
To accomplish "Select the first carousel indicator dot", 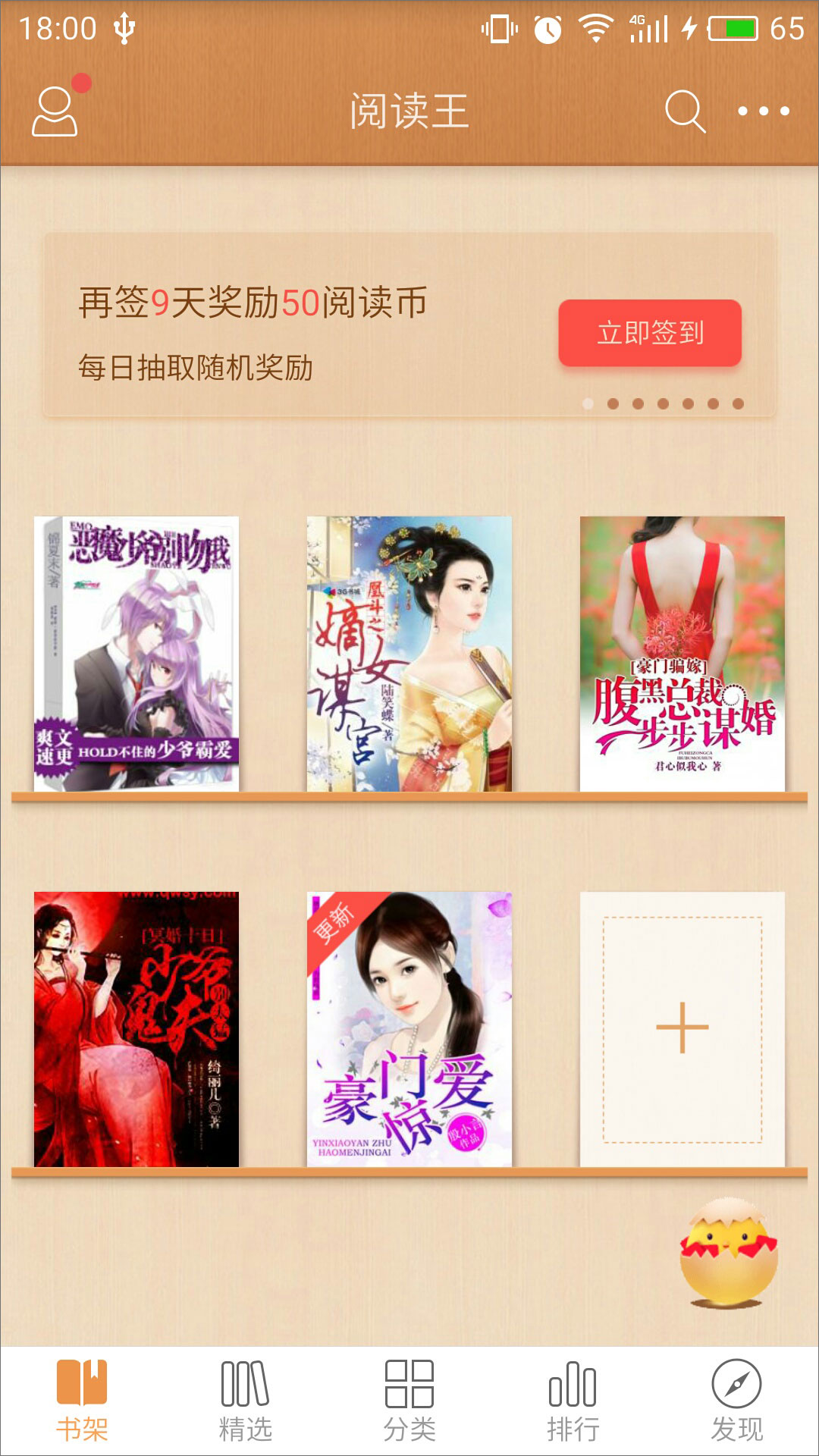I will pos(586,405).
